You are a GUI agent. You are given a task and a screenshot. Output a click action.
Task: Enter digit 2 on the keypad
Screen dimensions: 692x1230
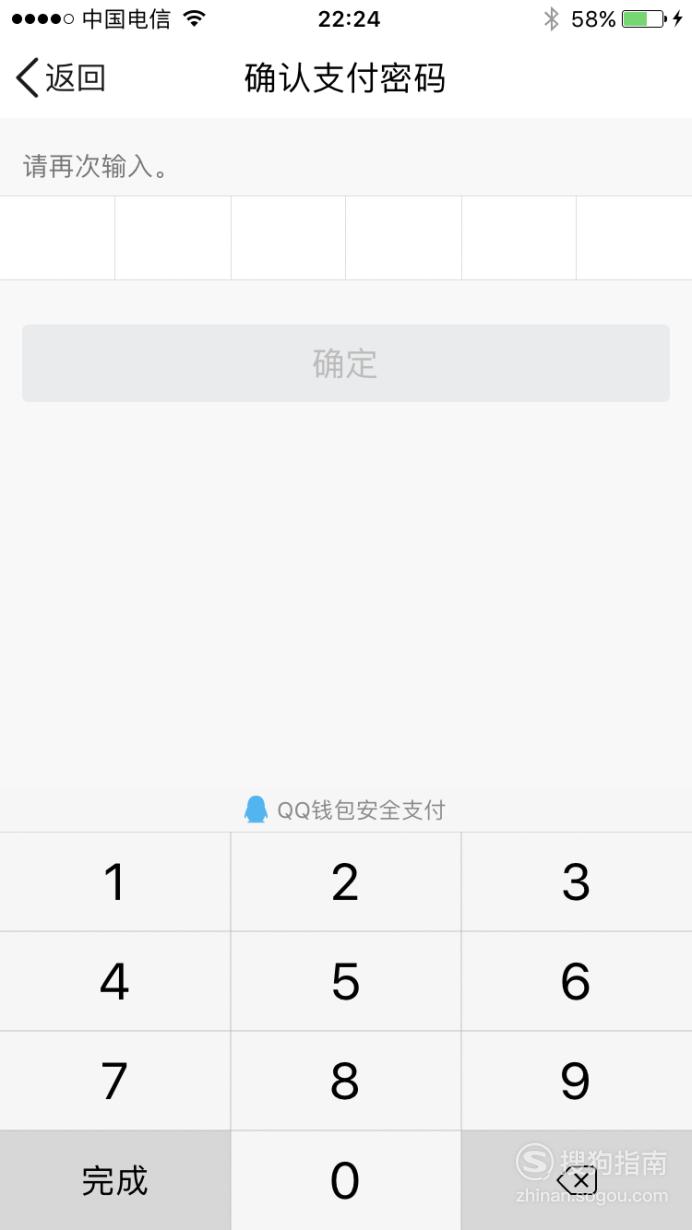(x=346, y=882)
